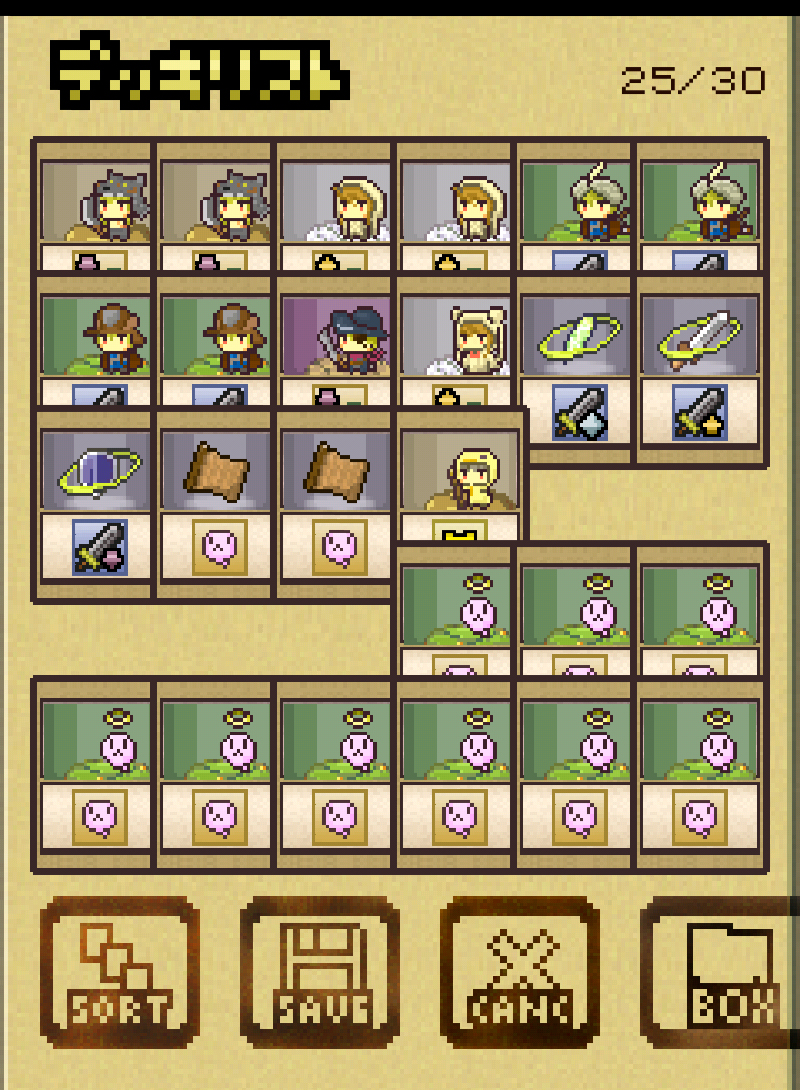
Task: Save the deck with SAVE button
Action: click(x=319, y=974)
